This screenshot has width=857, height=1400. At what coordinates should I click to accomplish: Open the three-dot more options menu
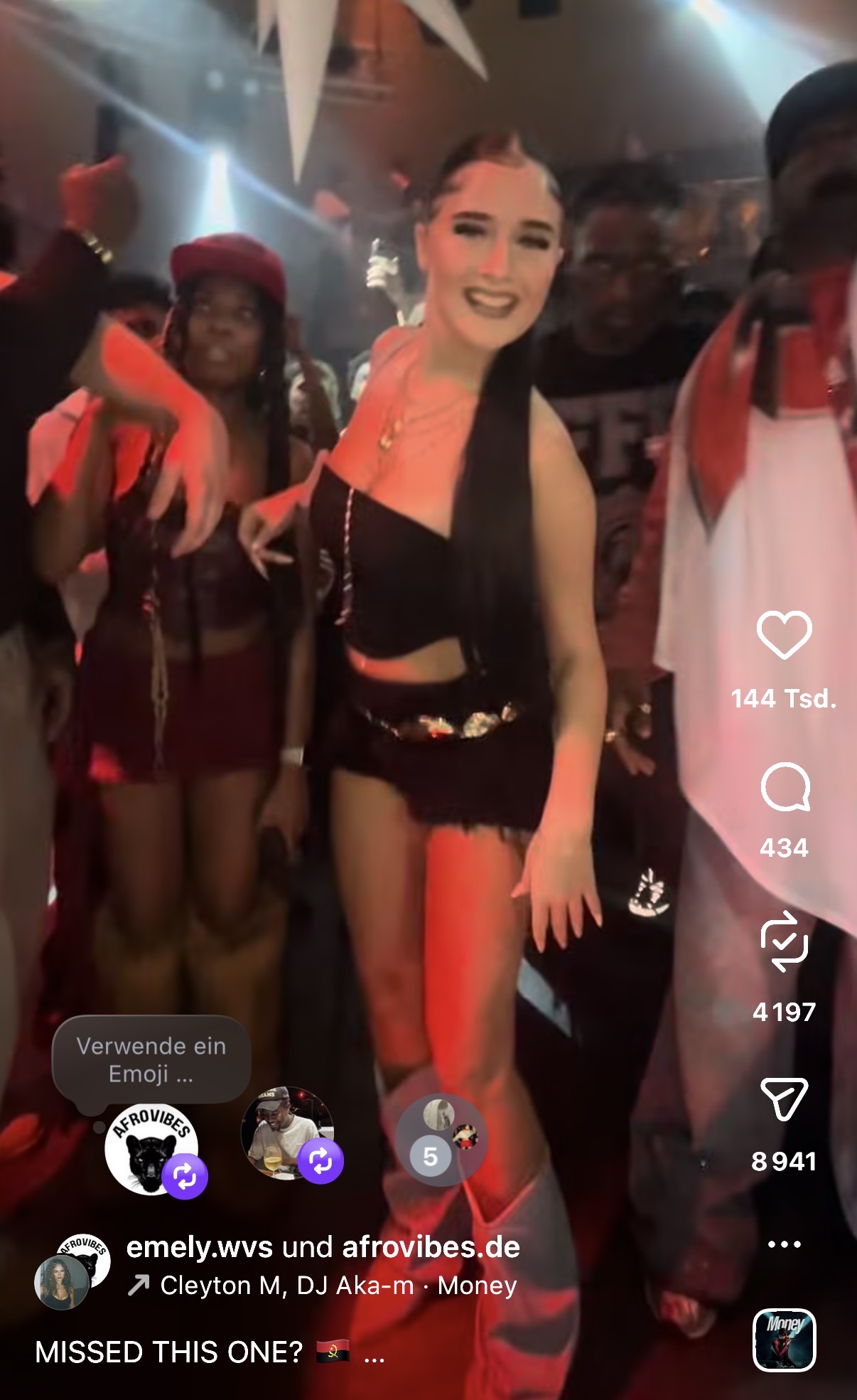[x=784, y=1244]
